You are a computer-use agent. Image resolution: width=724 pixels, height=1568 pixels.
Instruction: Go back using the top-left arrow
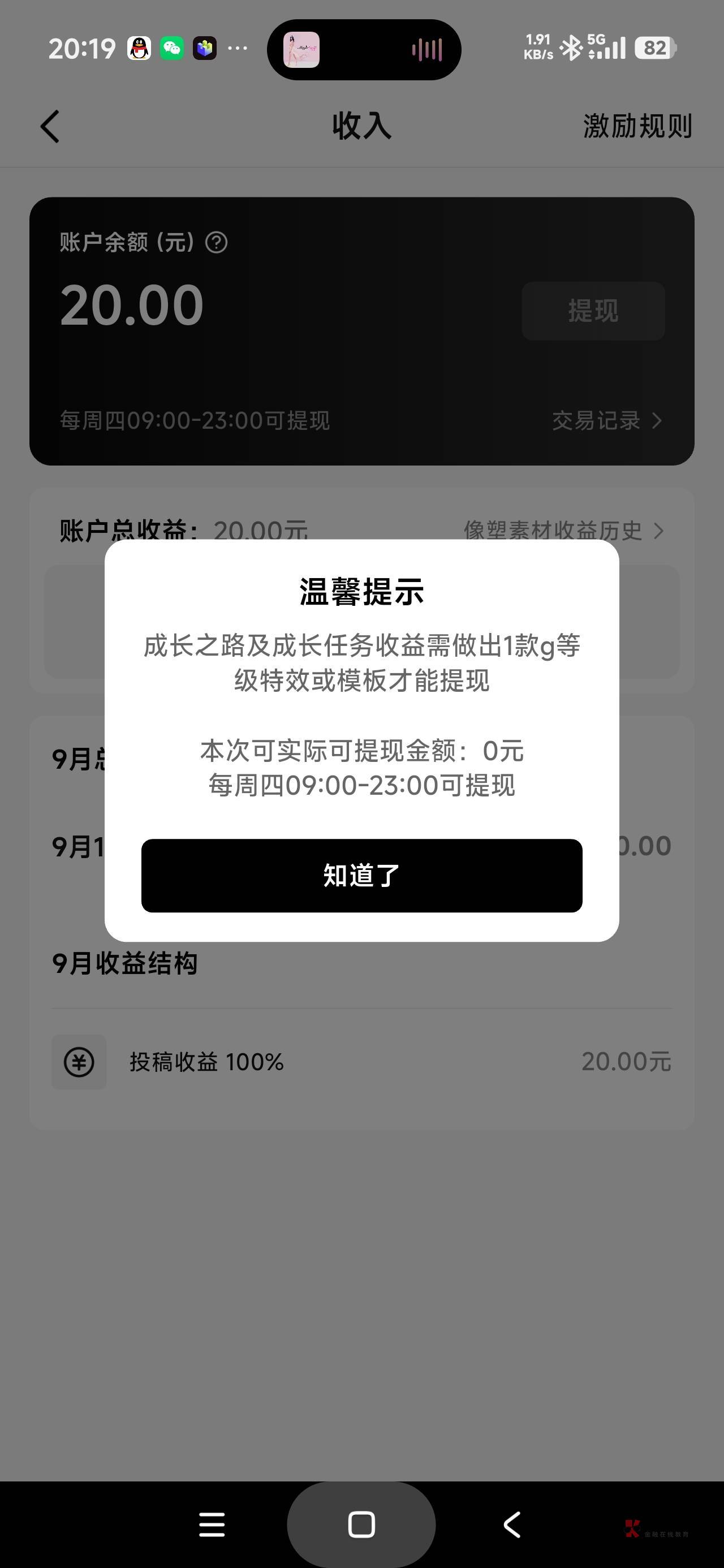[50, 127]
